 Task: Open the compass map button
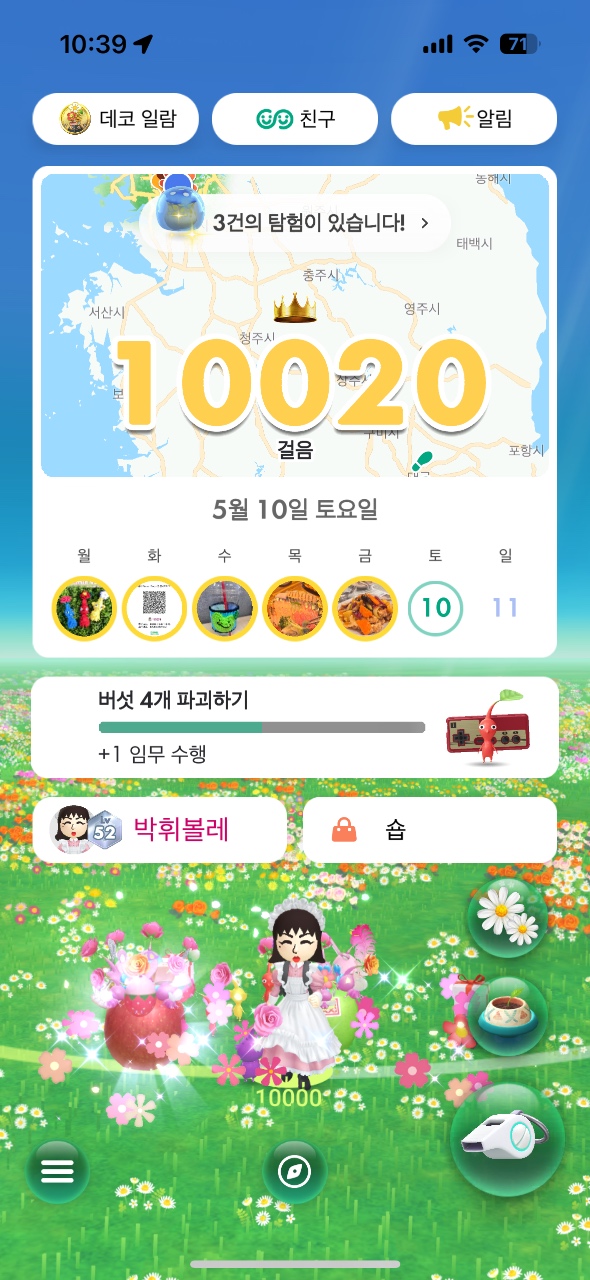(295, 1171)
